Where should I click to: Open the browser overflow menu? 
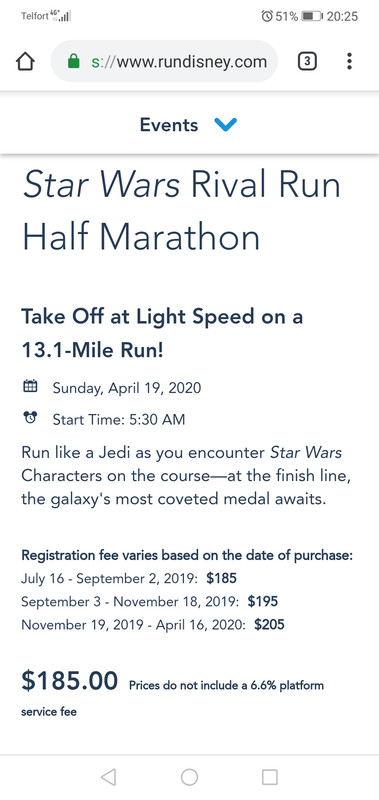point(349,61)
